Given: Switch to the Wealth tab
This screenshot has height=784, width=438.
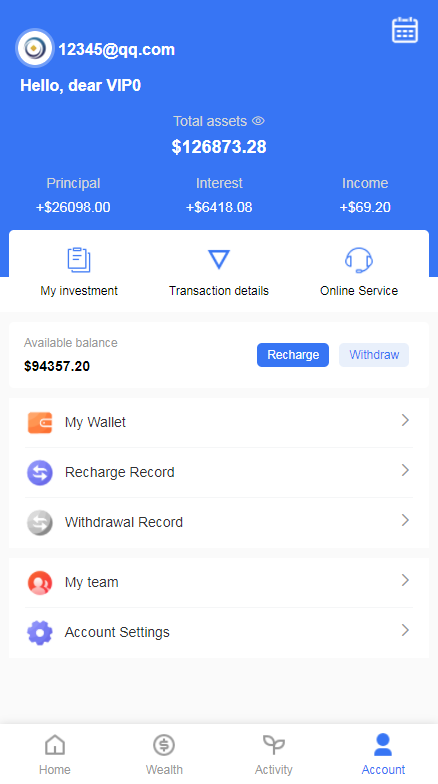Looking at the screenshot, I should [x=164, y=754].
